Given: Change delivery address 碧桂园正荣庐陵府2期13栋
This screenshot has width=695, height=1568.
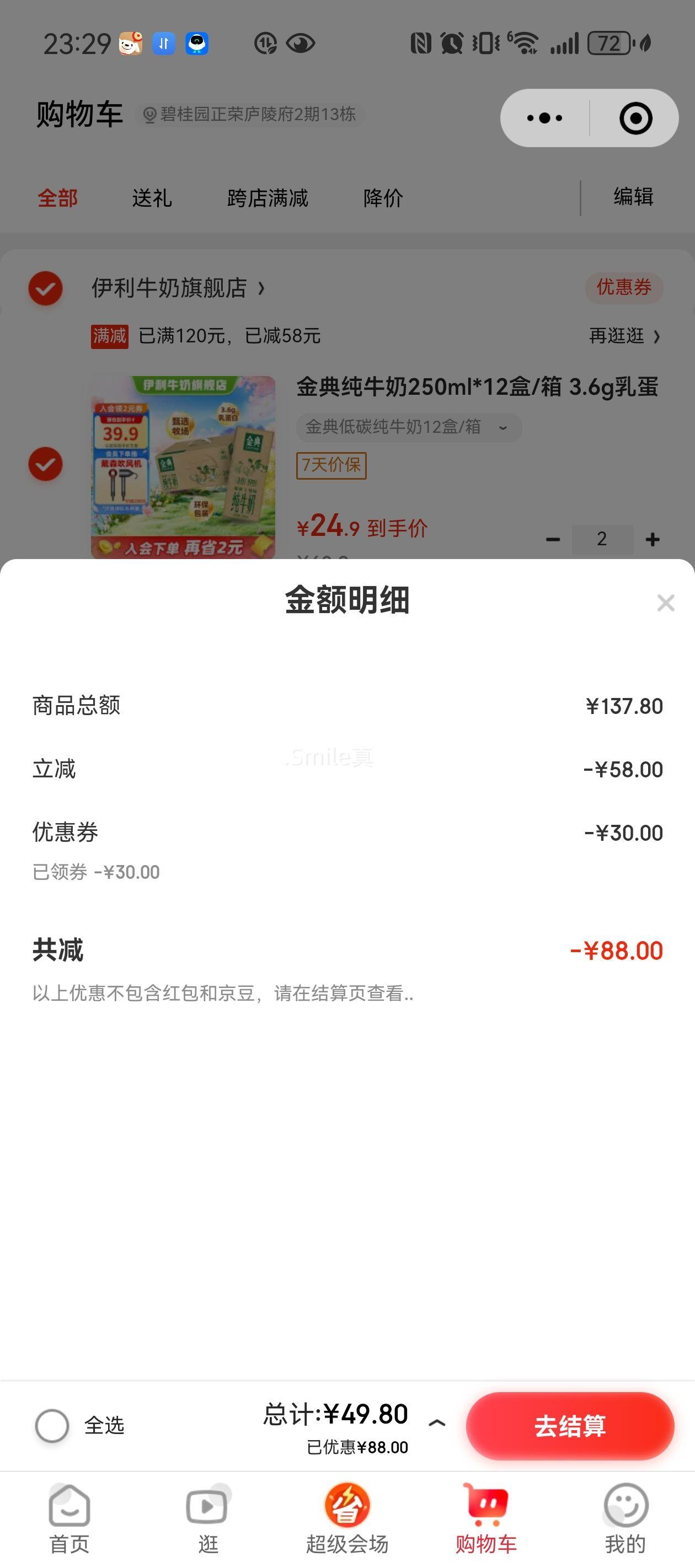Looking at the screenshot, I should pos(250,115).
